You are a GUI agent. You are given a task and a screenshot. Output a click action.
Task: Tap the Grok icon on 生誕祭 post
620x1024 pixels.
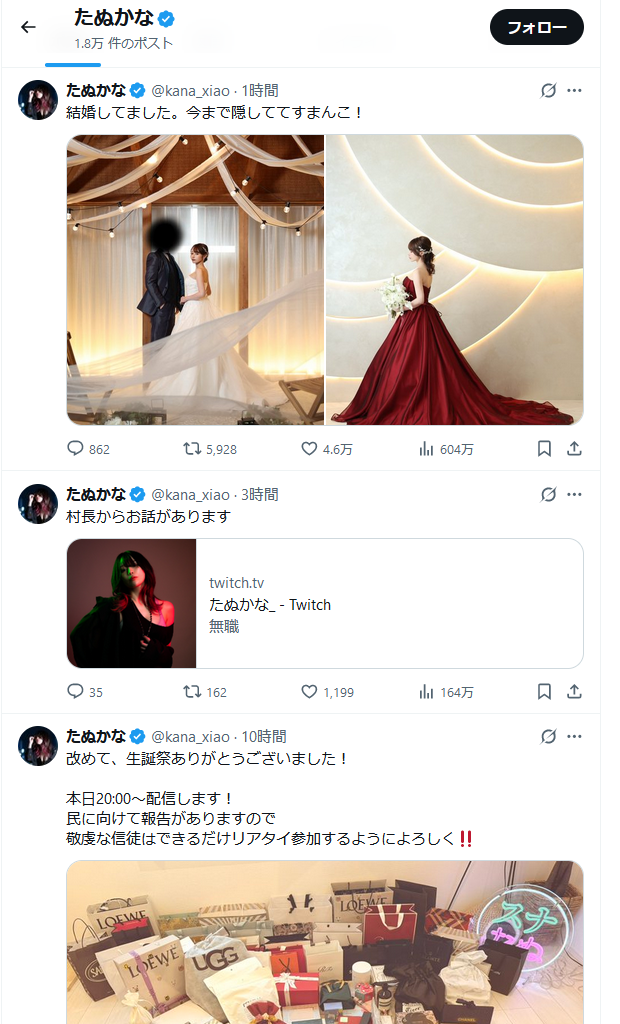tap(548, 736)
